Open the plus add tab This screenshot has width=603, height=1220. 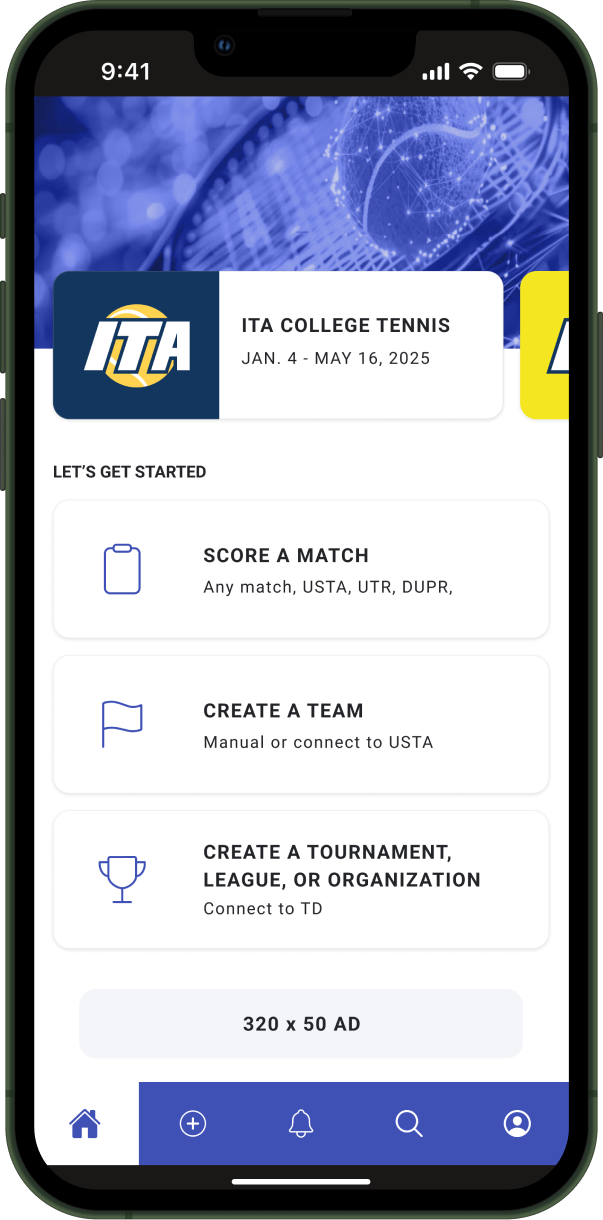point(193,1124)
